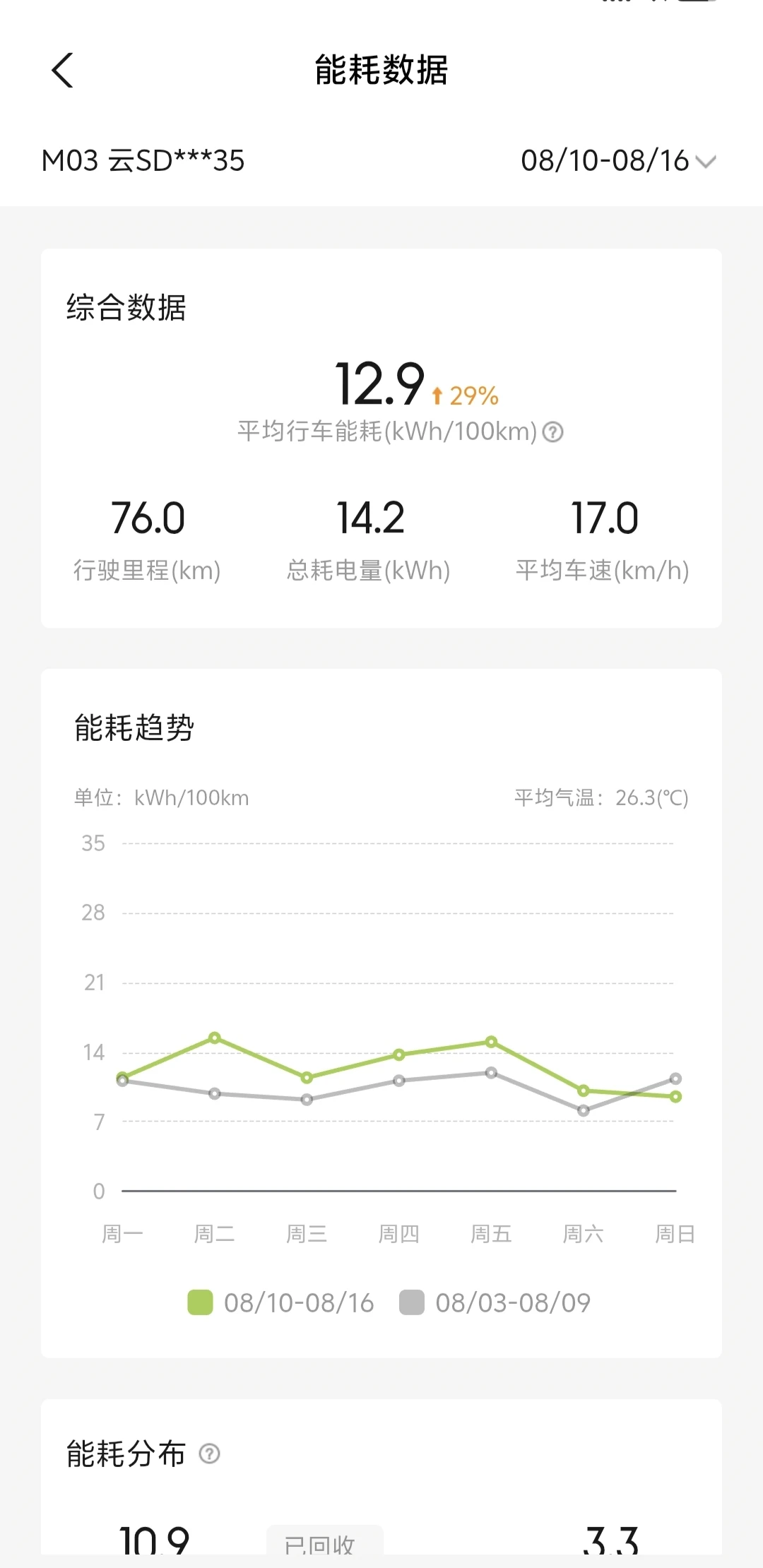Tap the help icon beside 平均行车能耗
This screenshot has height=1568, width=763.
tap(552, 432)
